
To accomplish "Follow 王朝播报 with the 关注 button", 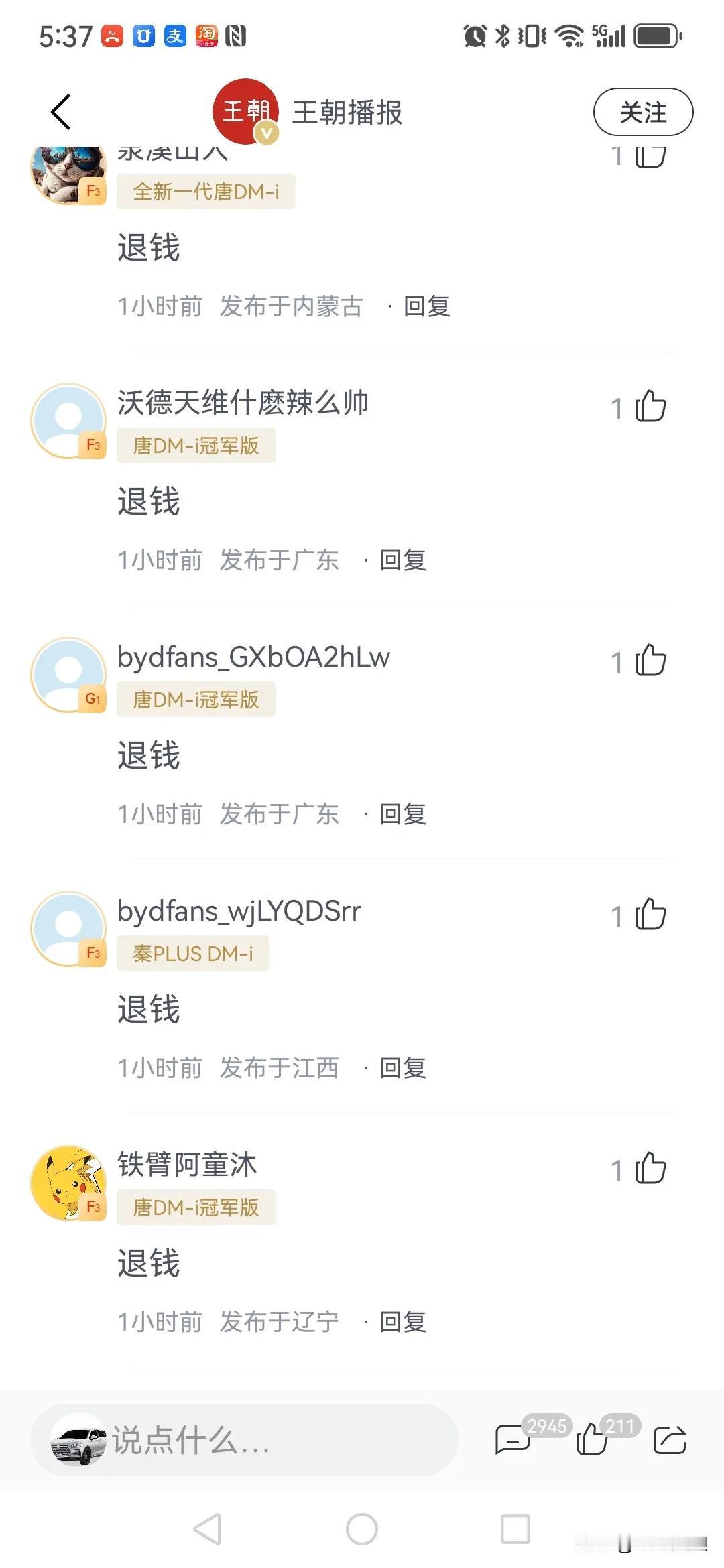I will [643, 112].
